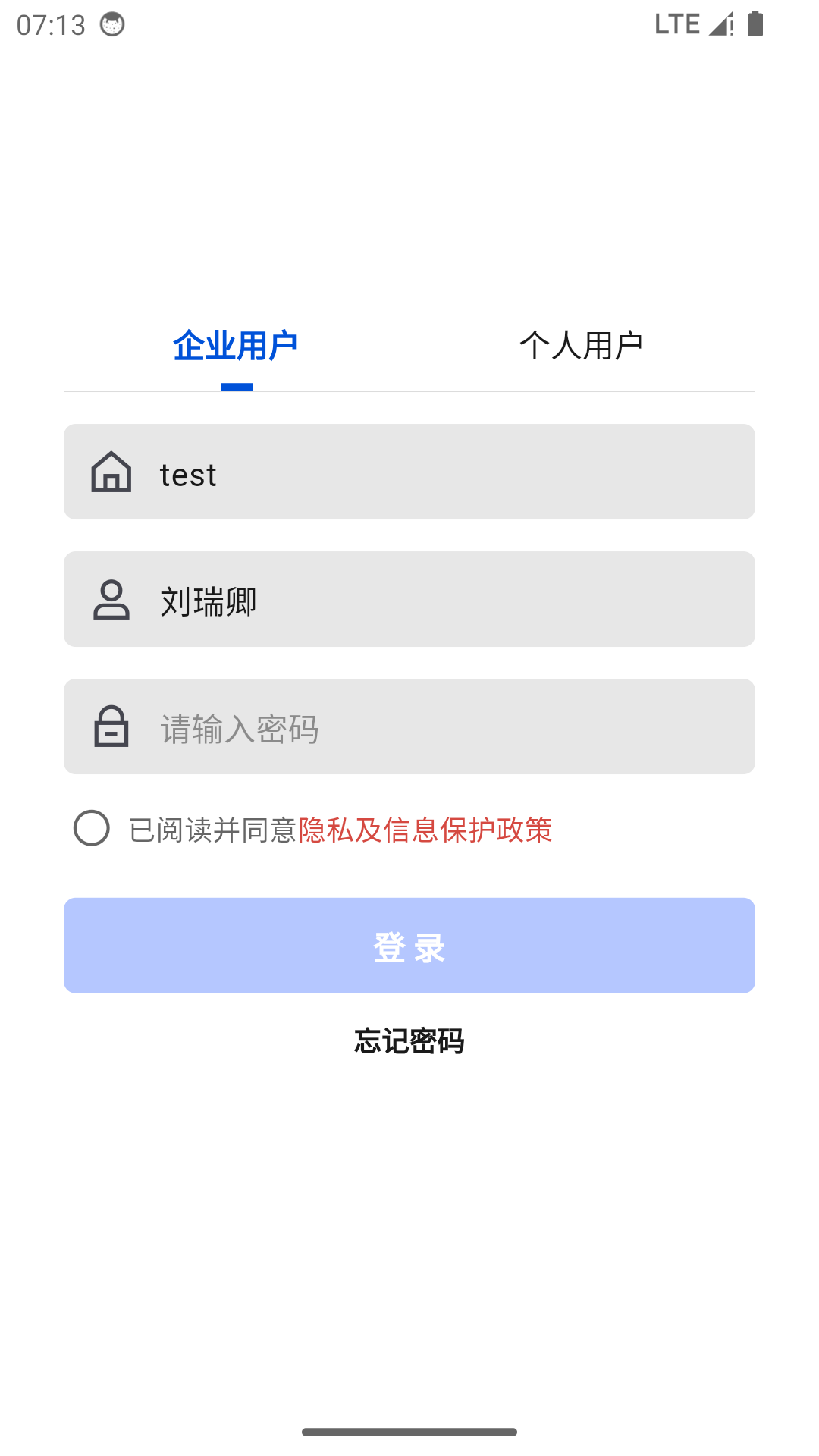Click the padlock icon in the password field

click(110, 726)
